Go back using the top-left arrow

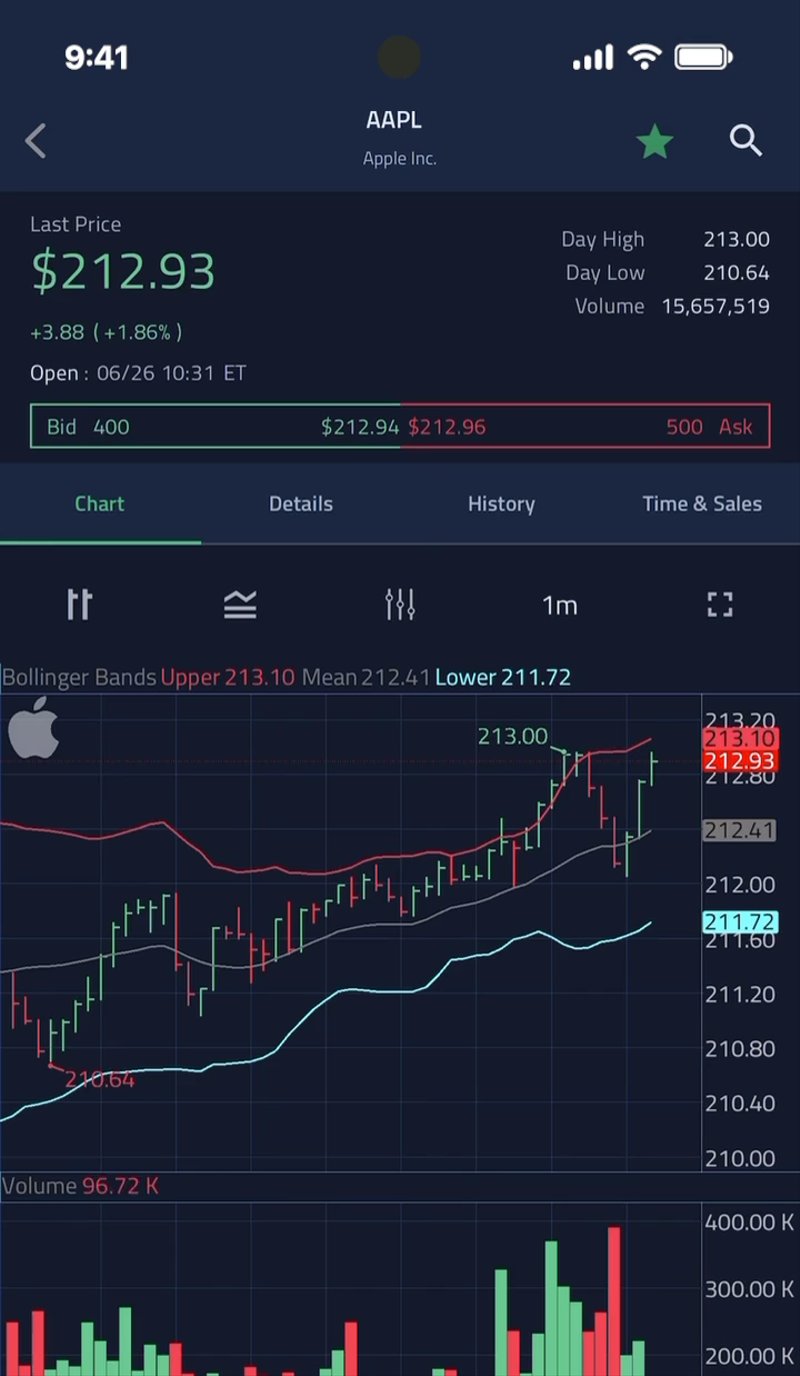pos(36,141)
